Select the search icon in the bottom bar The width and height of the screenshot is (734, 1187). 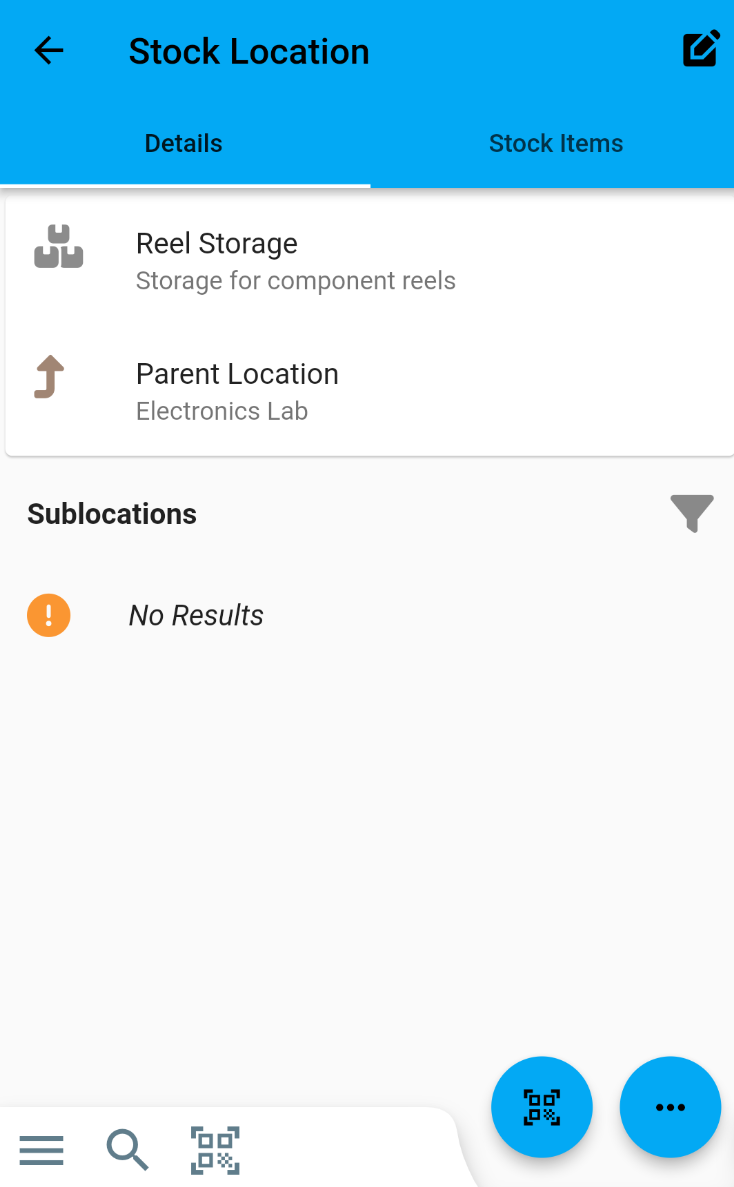tap(127, 1150)
